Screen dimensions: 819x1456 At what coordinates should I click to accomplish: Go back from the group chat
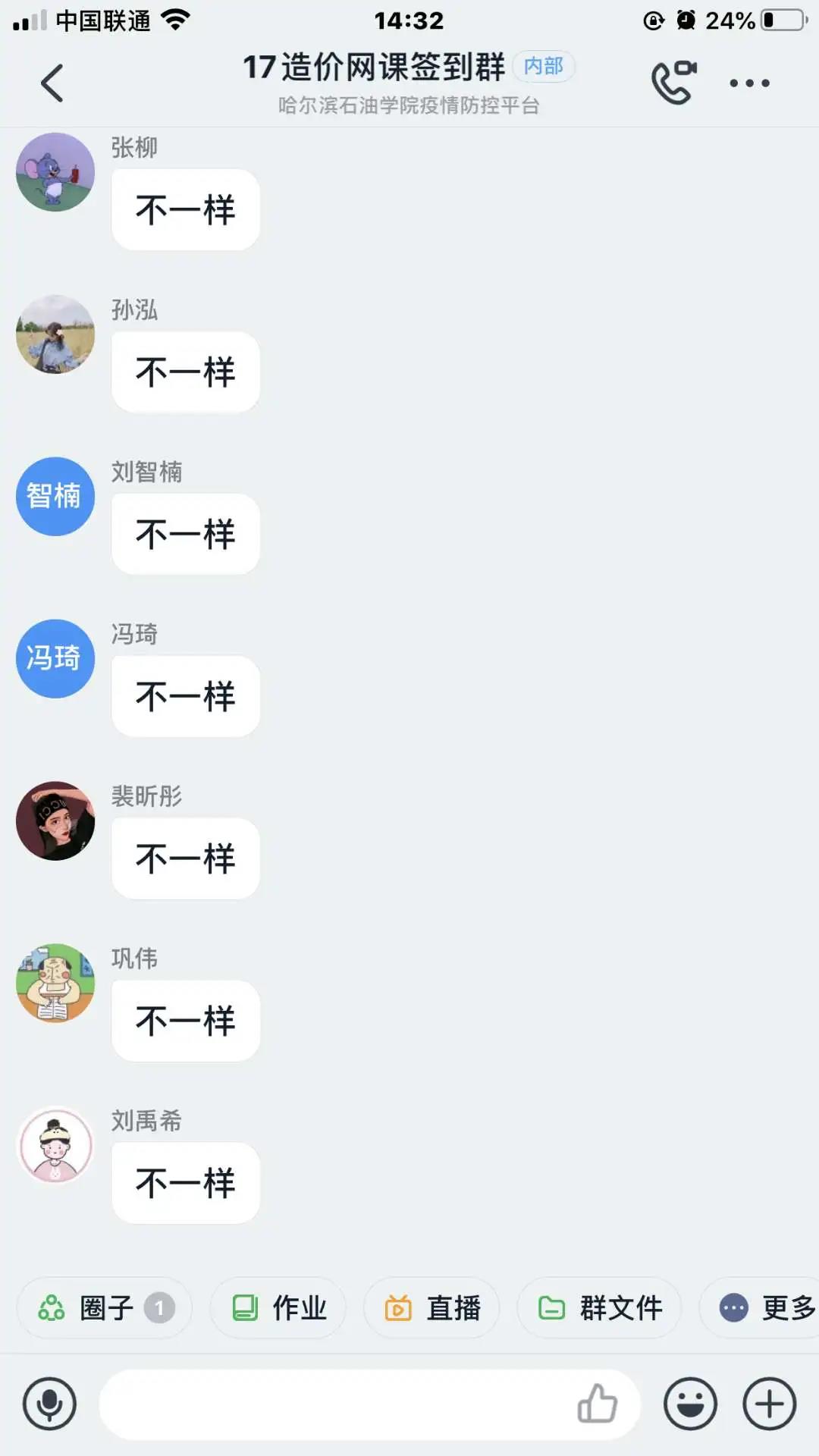coord(52,83)
